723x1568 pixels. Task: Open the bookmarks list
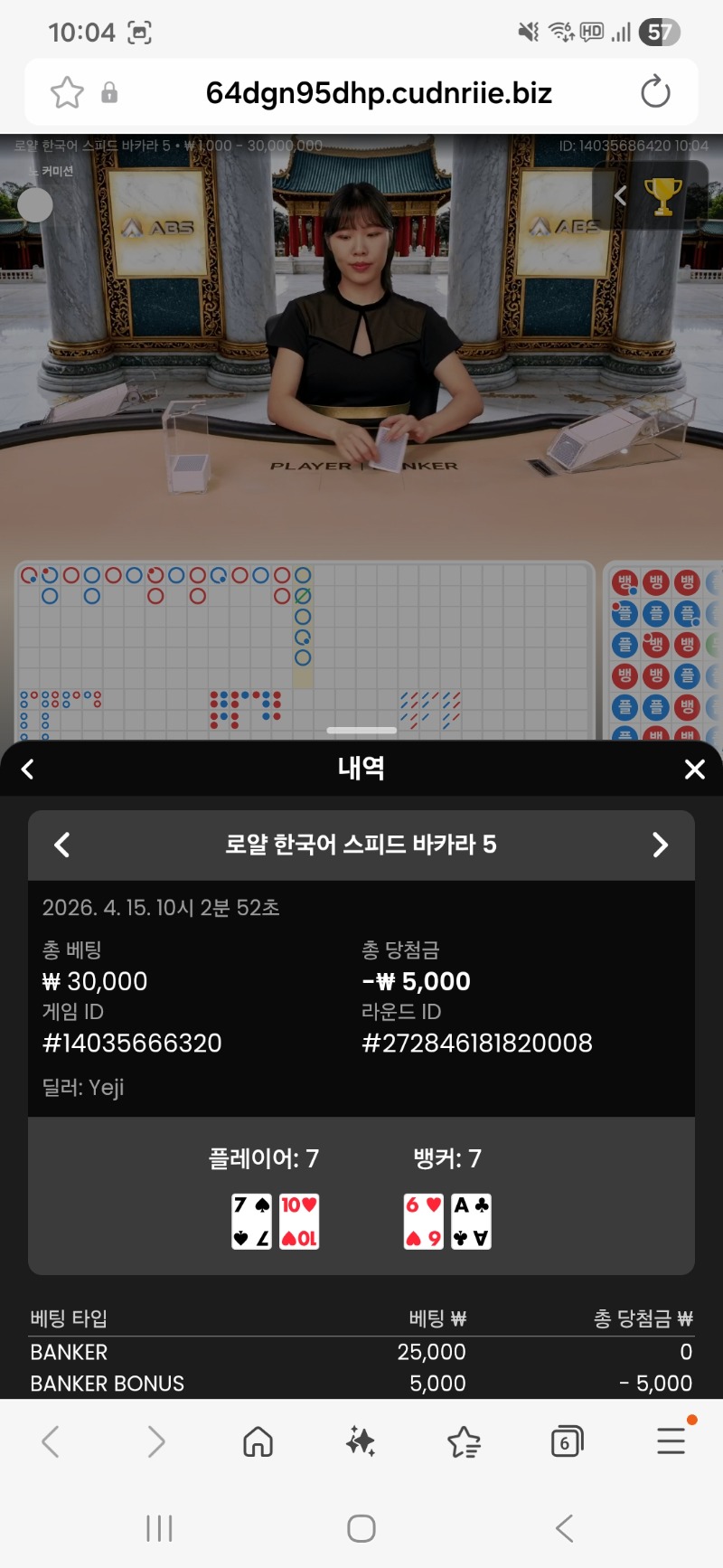tap(464, 1441)
